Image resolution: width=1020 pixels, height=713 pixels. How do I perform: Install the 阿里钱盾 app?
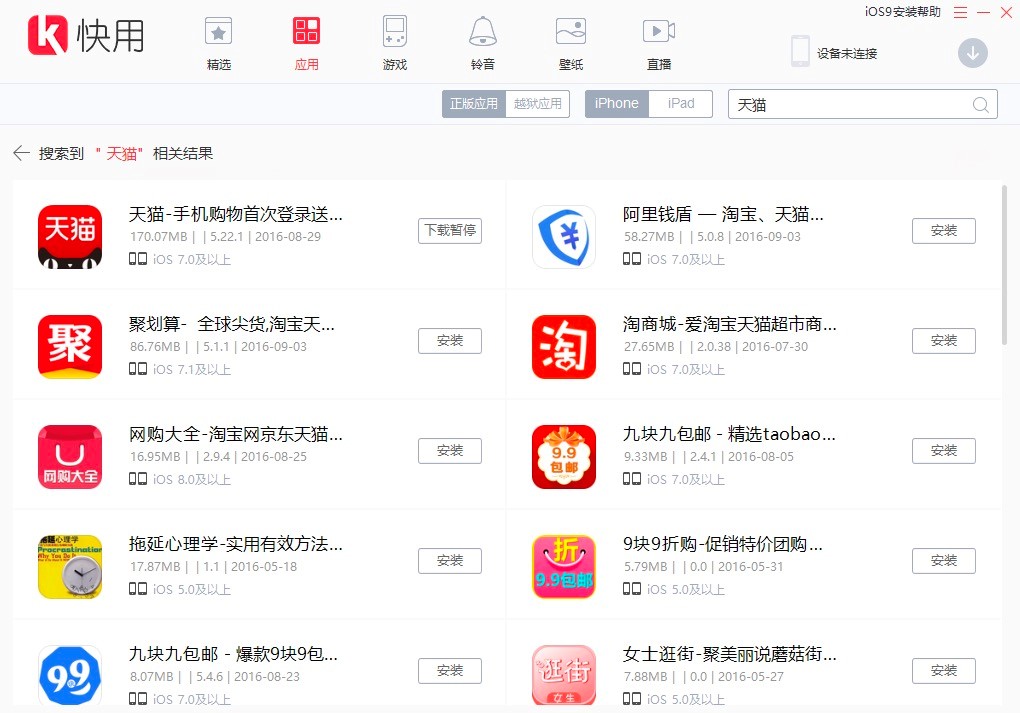coord(943,231)
